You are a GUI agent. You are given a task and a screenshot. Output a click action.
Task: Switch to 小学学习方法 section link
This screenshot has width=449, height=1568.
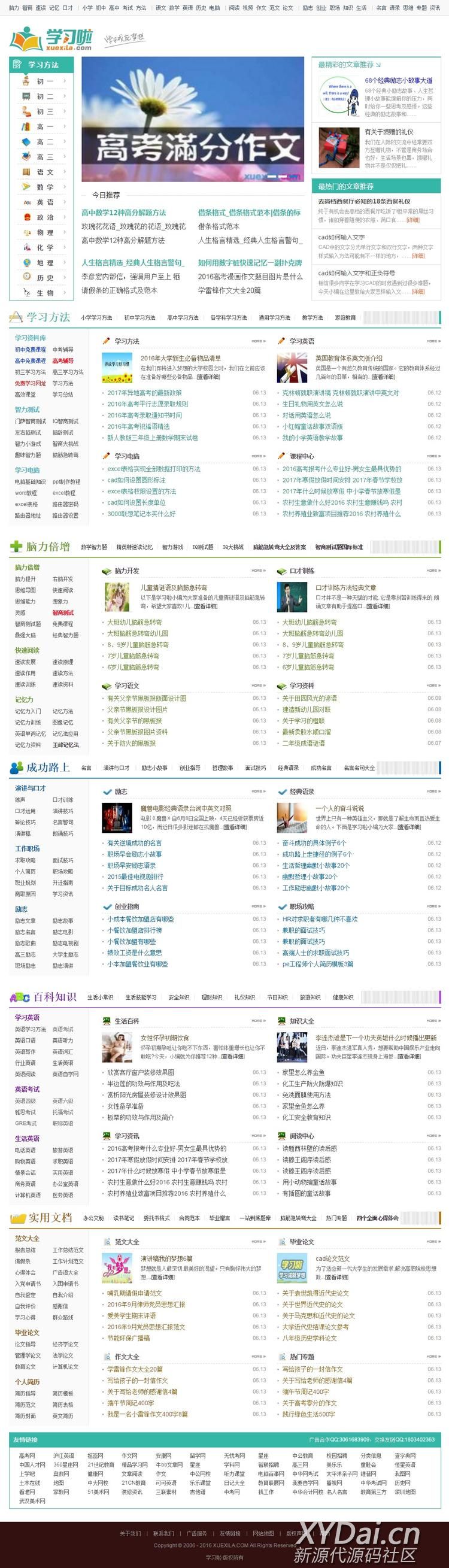pos(97,318)
